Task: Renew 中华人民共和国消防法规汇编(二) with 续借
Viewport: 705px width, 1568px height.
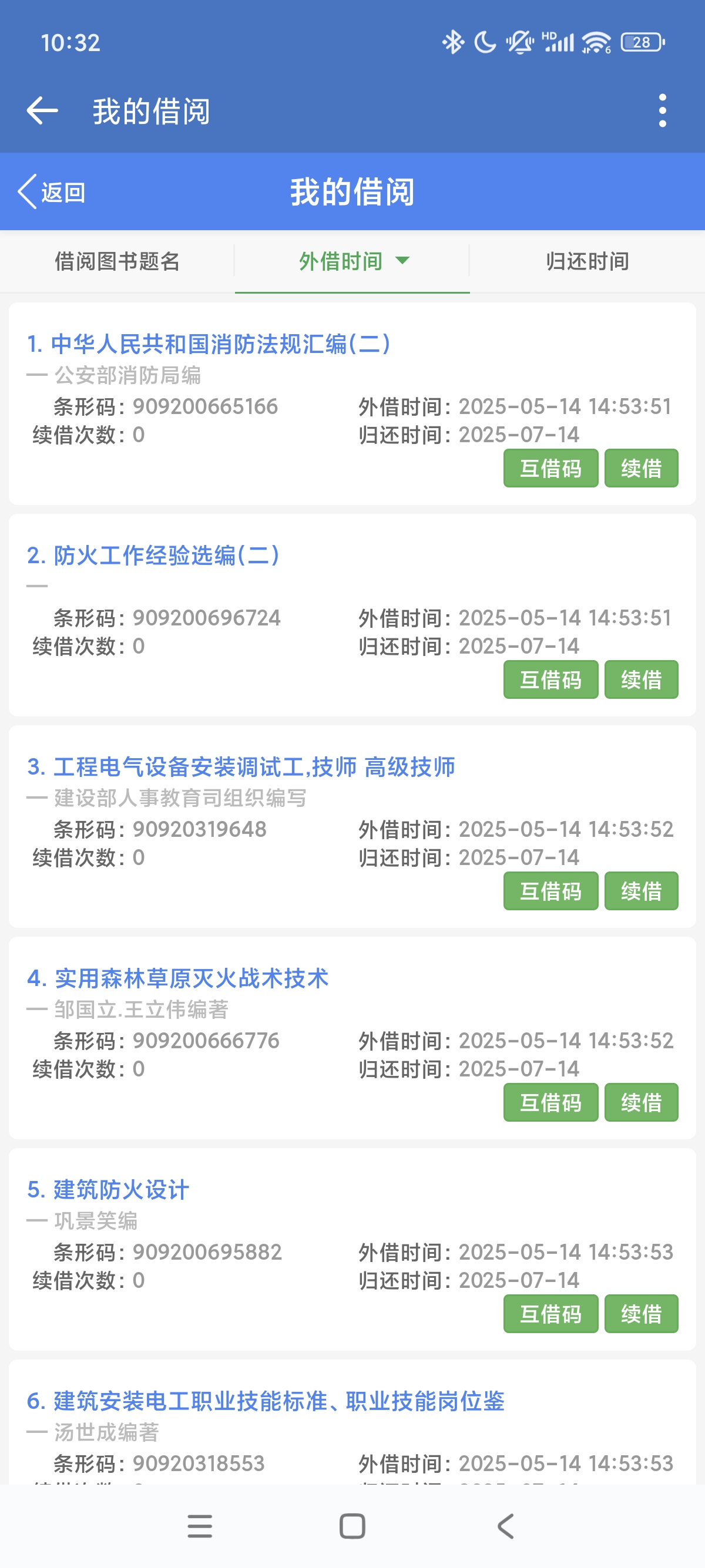Action: 641,468
